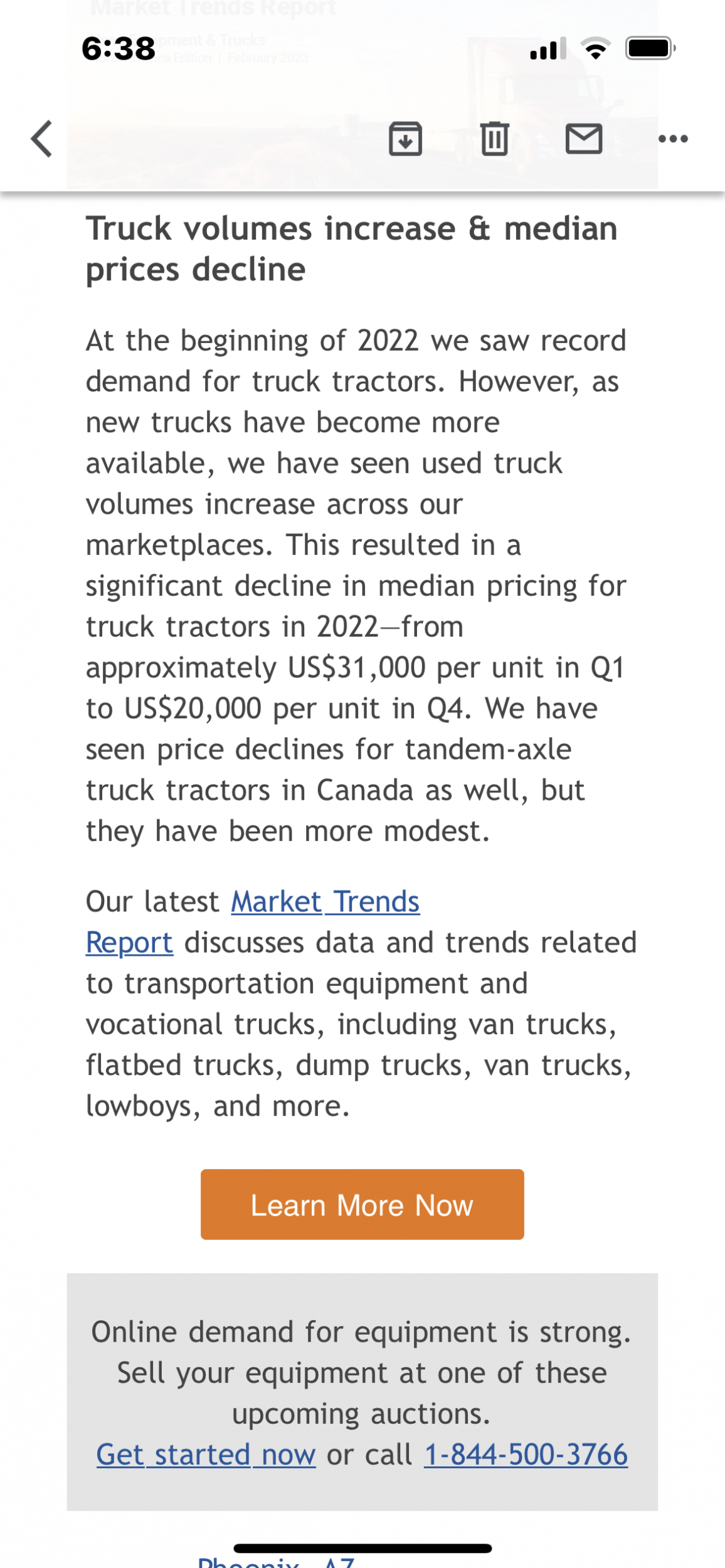Open the overflow menu with three dots
725x1568 pixels.
[673, 139]
